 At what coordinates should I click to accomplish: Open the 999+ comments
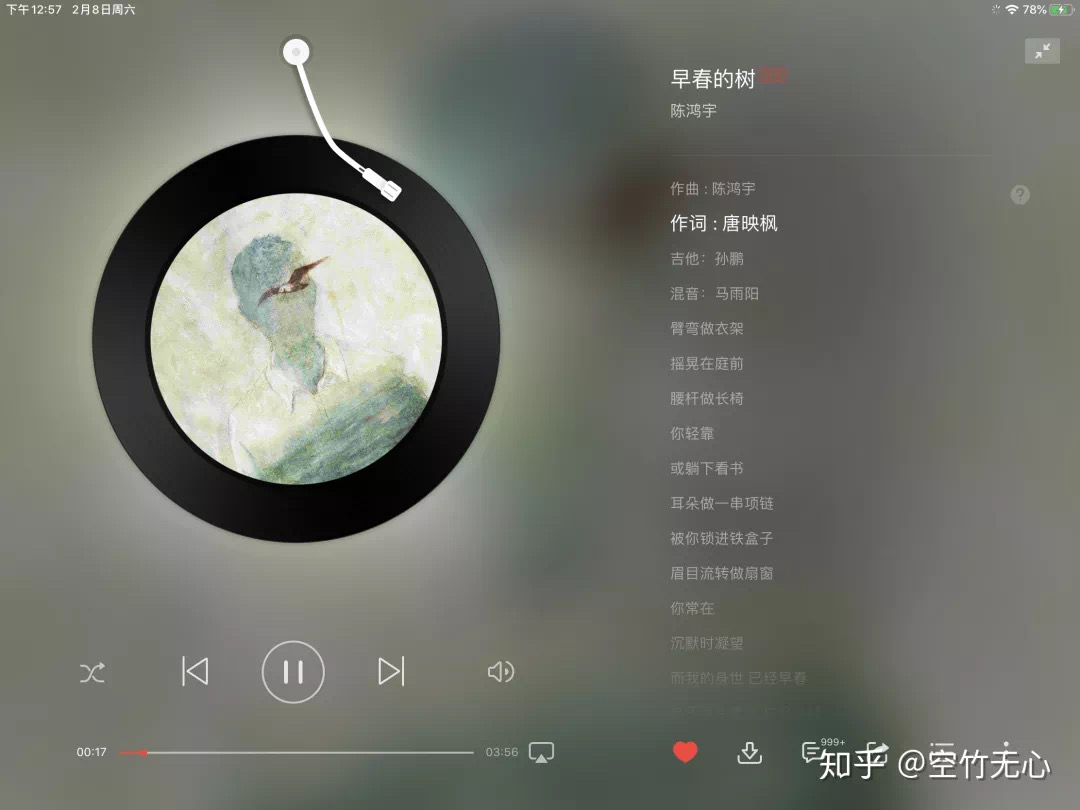point(814,752)
